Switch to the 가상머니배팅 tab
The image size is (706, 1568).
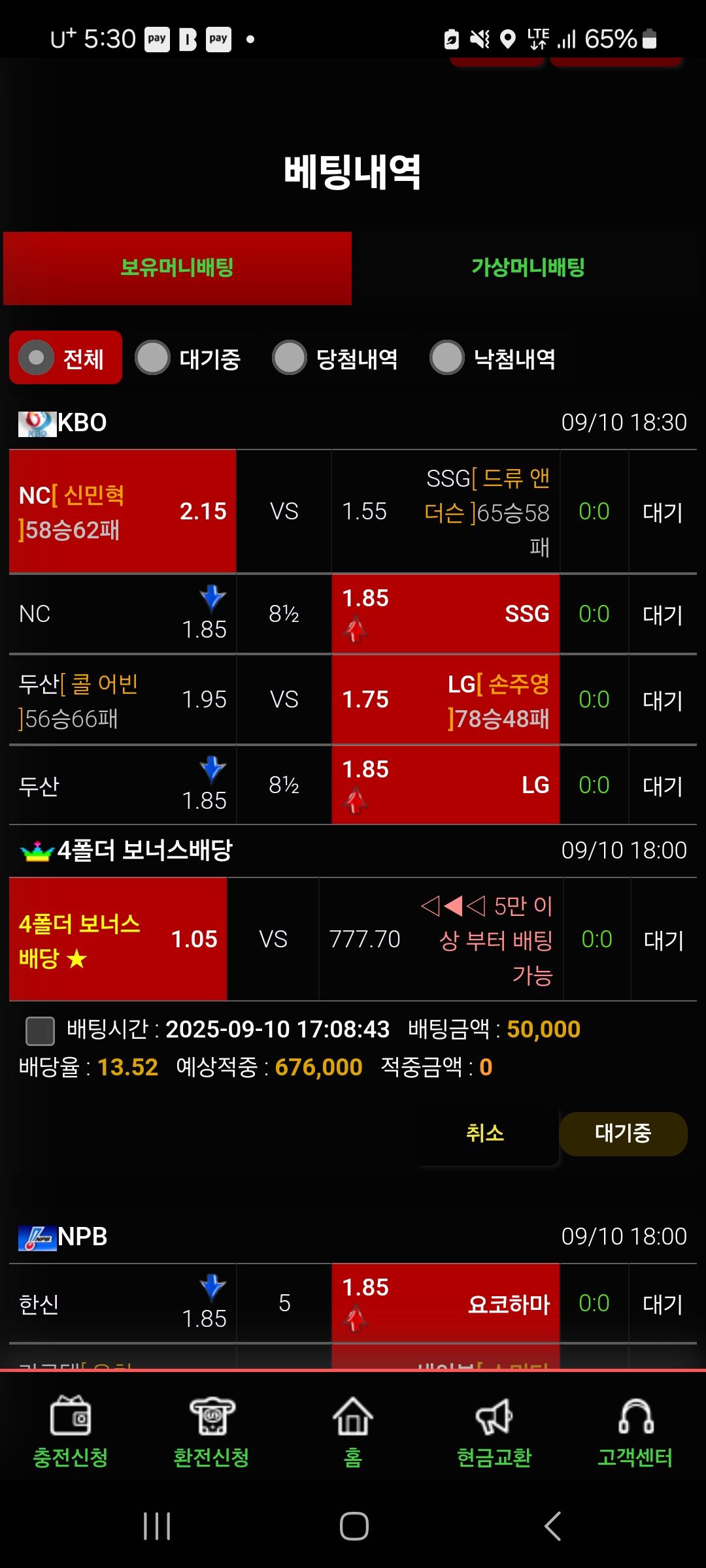(x=528, y=268)
